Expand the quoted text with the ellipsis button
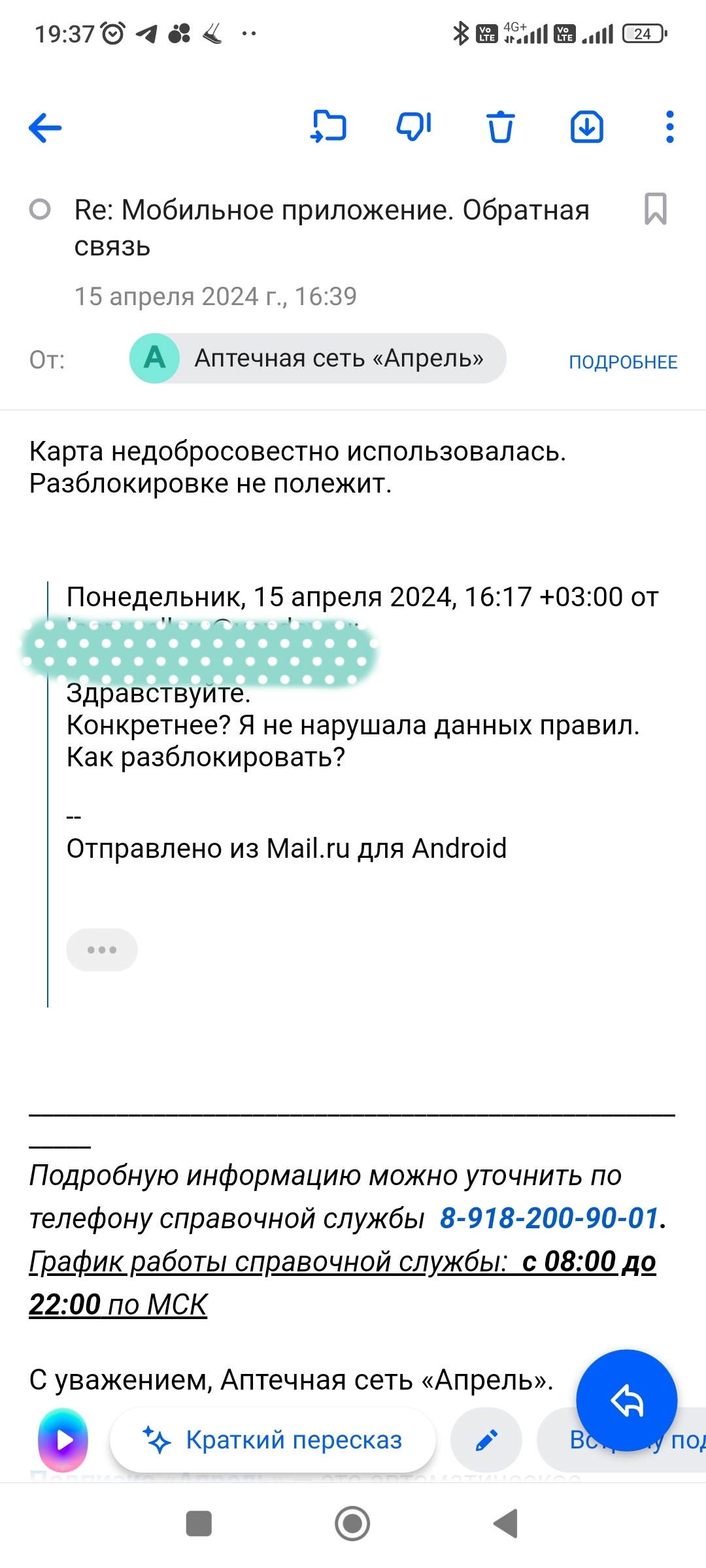Viewport: 706px width, 1568px height. tap(101, 949)
